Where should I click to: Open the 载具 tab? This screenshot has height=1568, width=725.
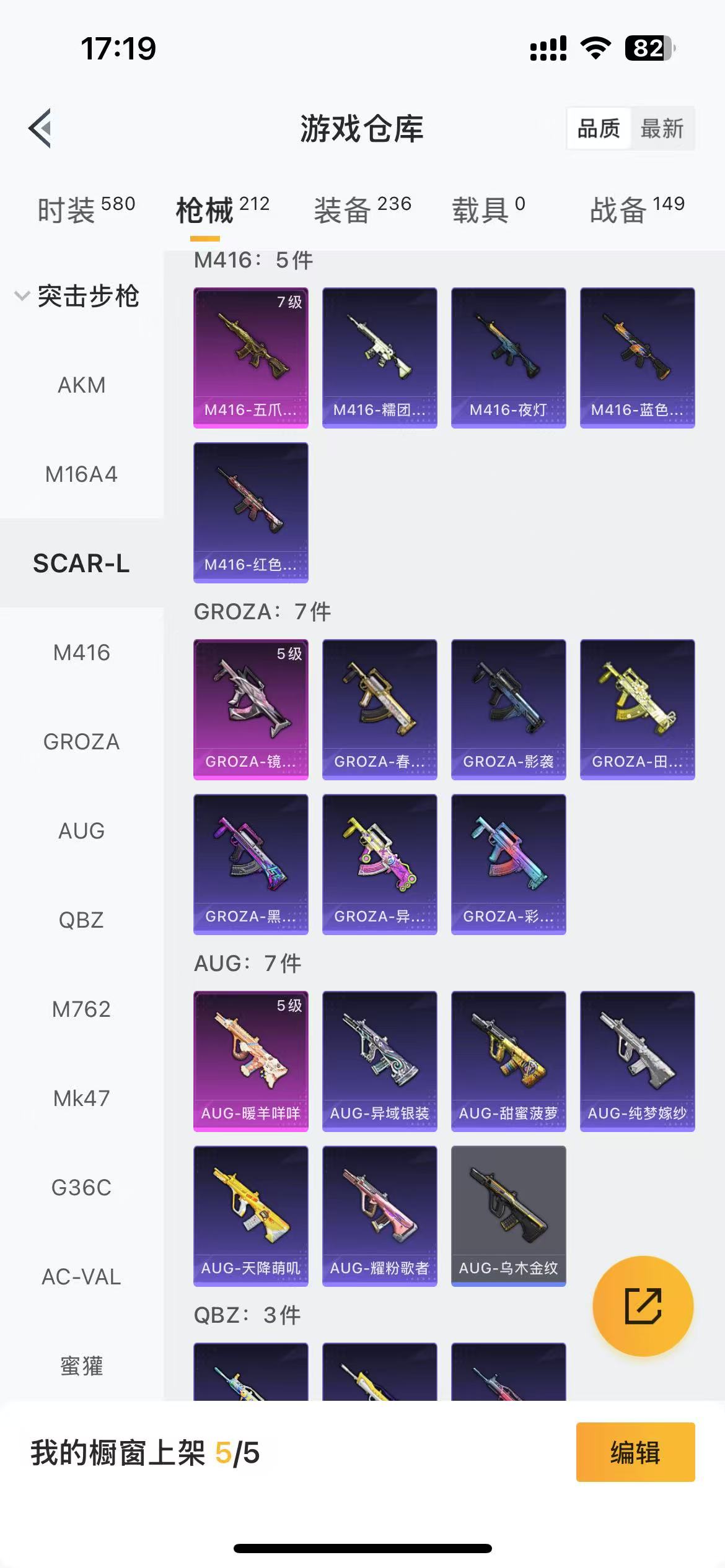488,209
